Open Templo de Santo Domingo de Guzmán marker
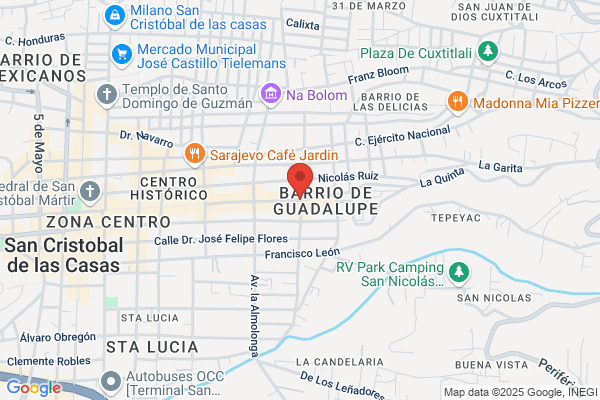 click(x=107, y=95)
